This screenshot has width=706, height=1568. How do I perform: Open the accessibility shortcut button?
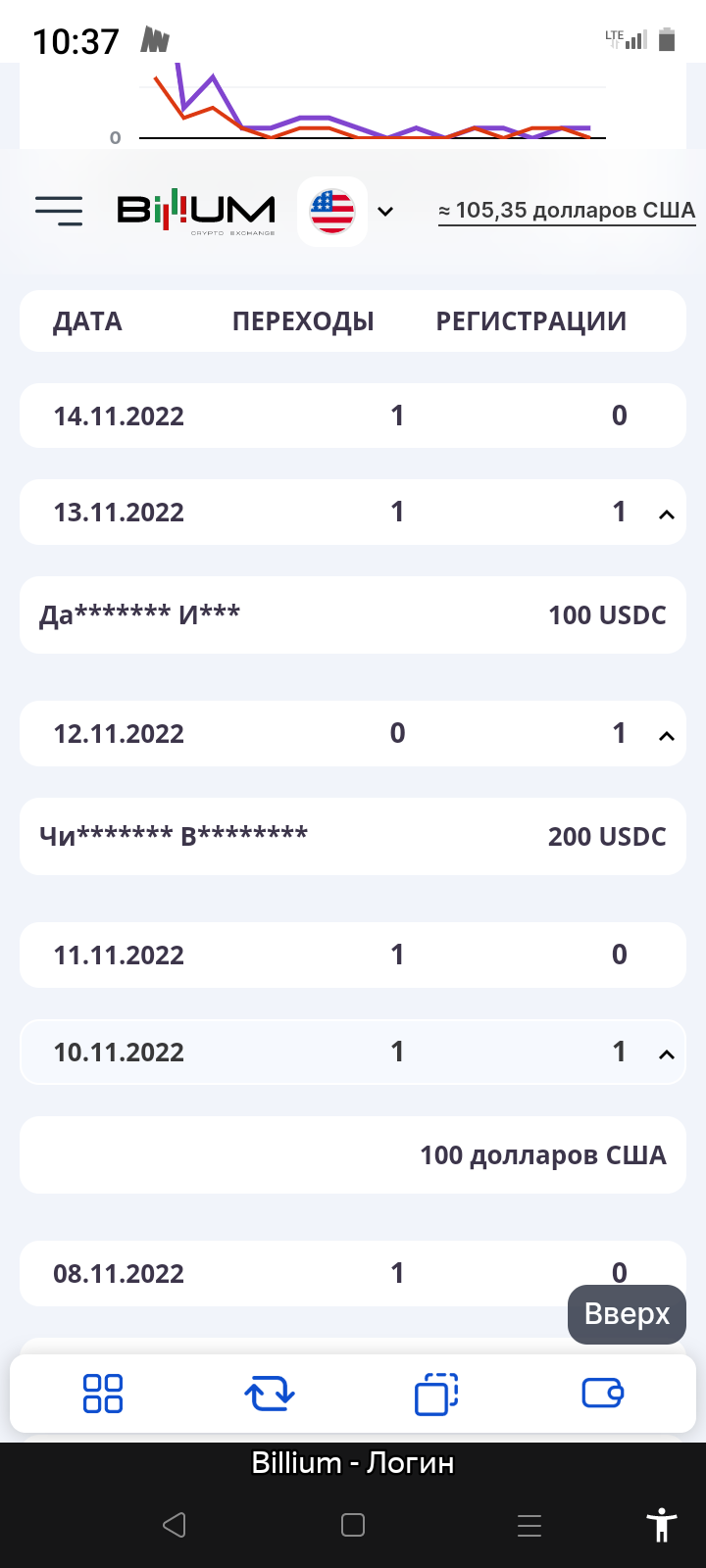point(662,1525)
